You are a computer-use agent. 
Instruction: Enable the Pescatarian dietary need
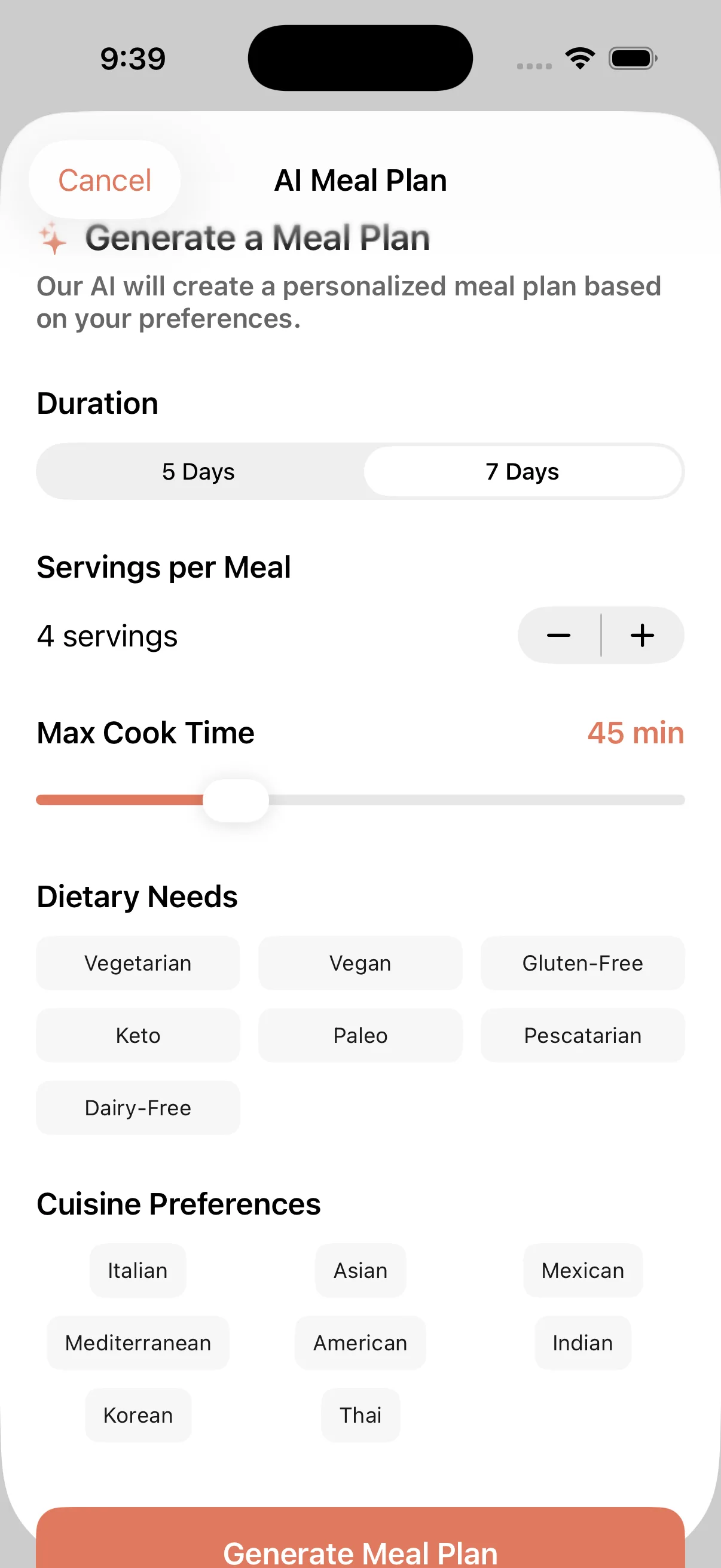pyautogui.click(x=582, y=1035)
